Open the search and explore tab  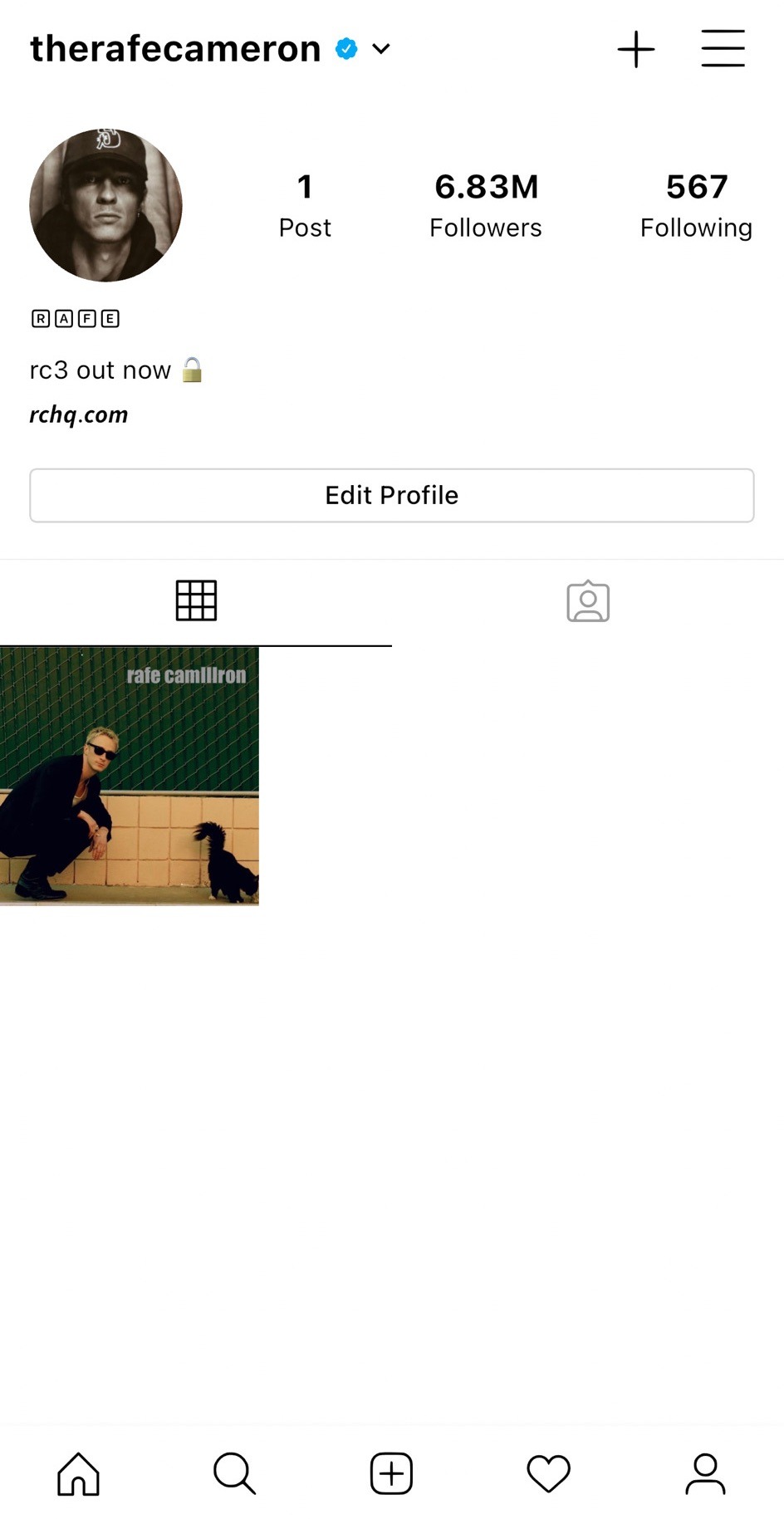234,1474
